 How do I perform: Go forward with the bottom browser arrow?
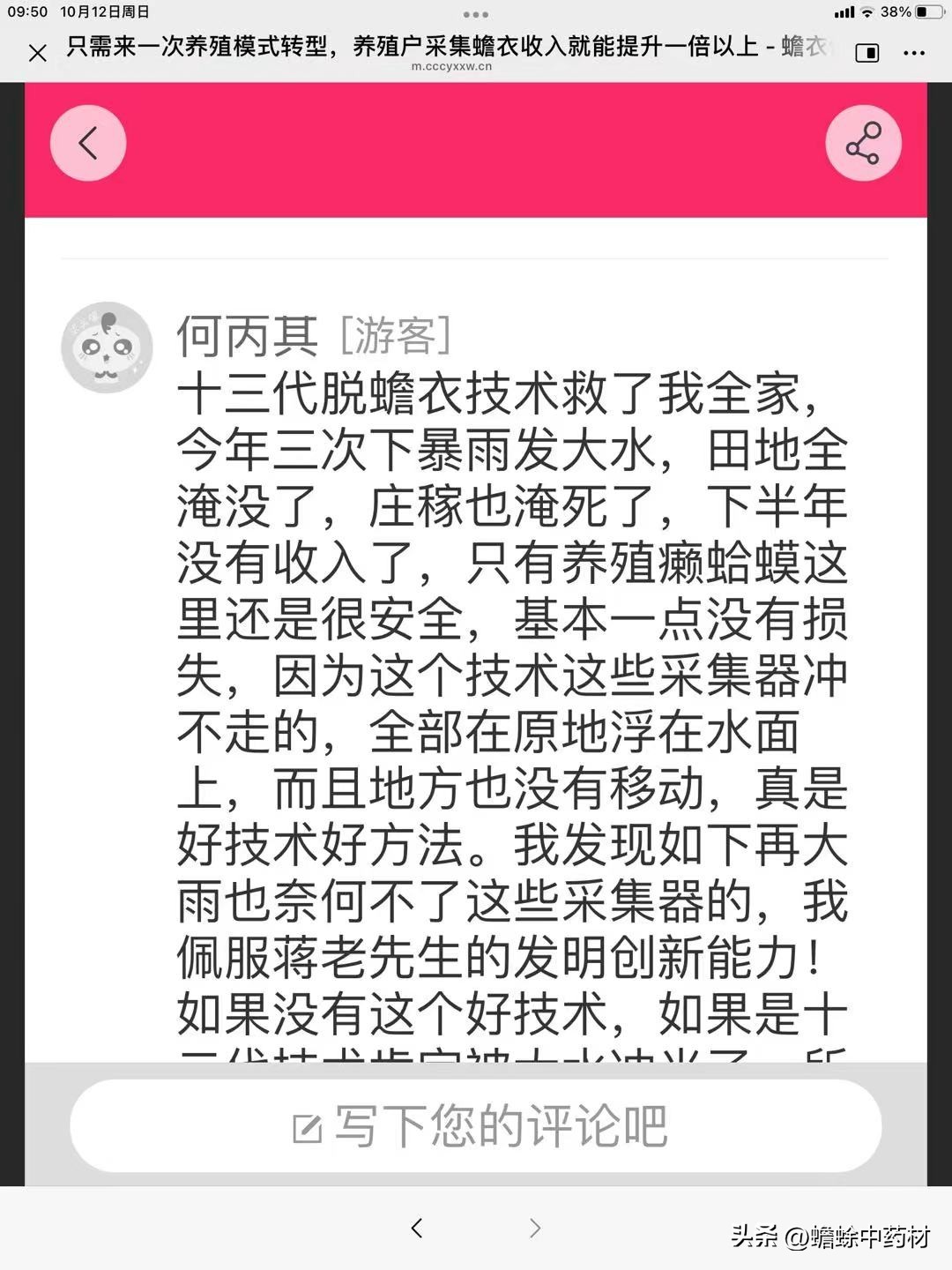click(534, 1228)
